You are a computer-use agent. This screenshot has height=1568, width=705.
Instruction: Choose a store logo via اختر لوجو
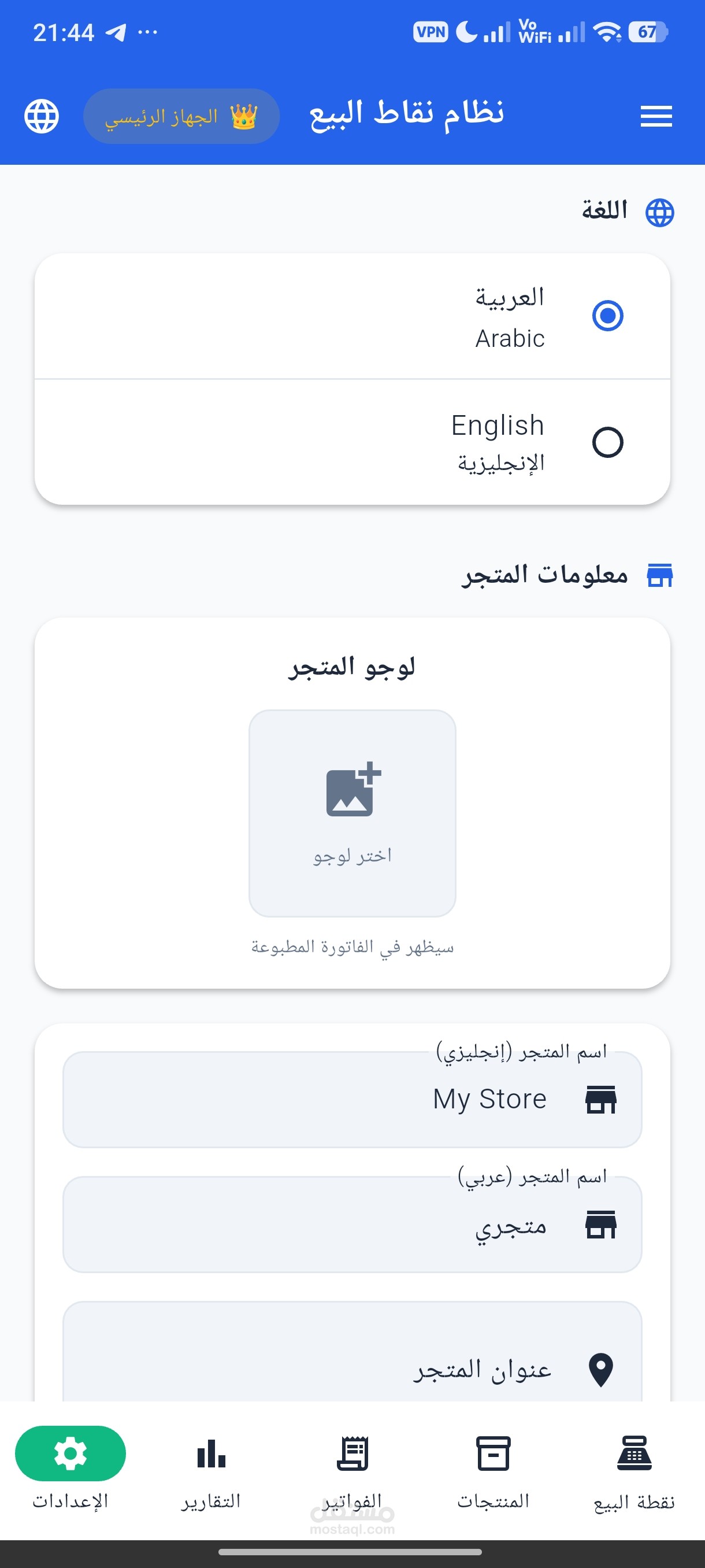point(352,812)
